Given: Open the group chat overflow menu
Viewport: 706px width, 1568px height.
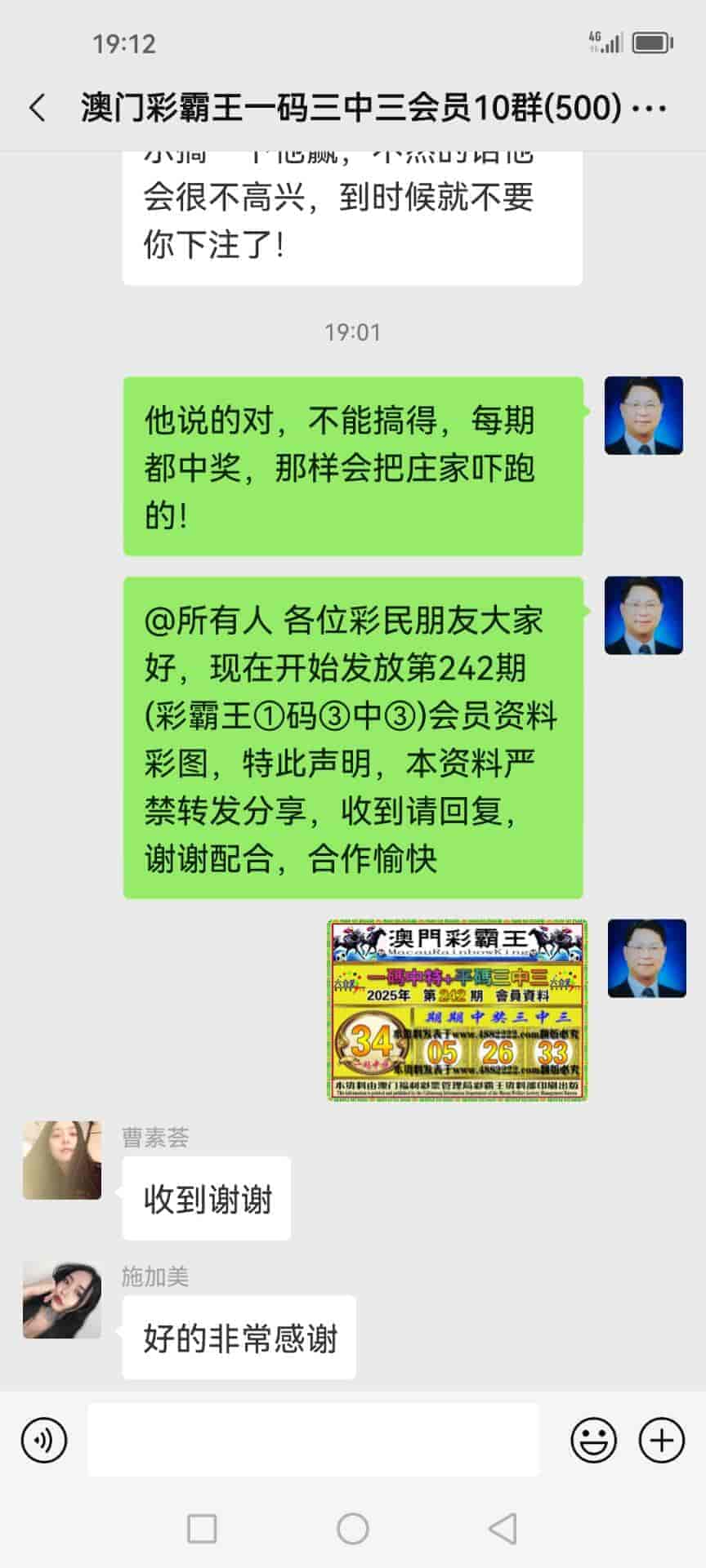Looking at the screenshot, I should click(650, 109).
